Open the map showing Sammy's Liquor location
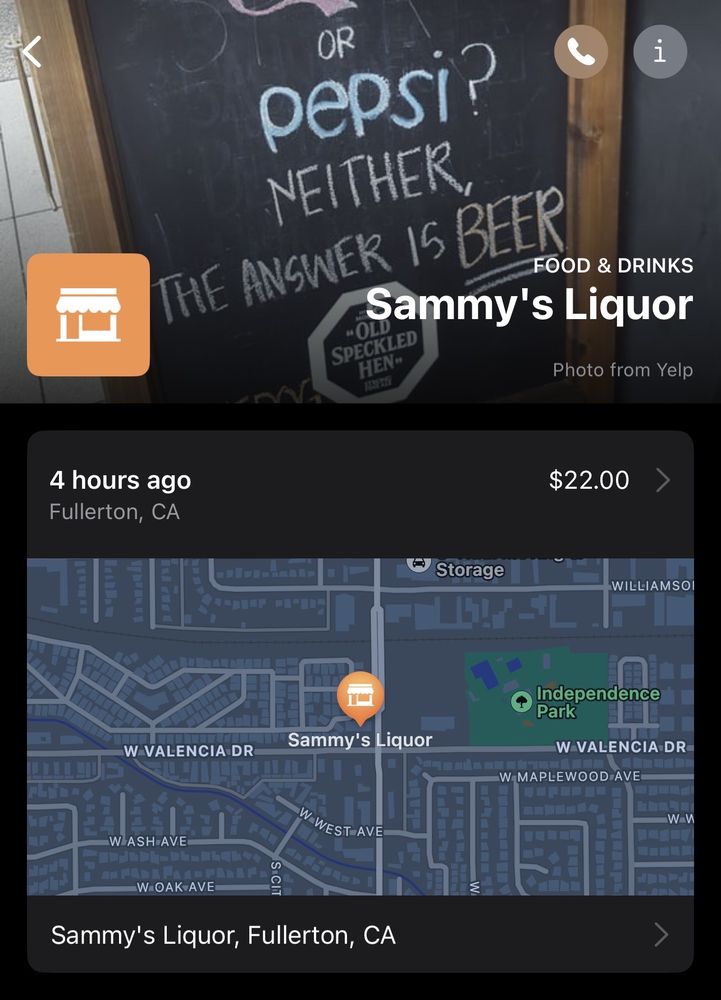This screenshot has height=1000, width=721. (x=360, y=725)
